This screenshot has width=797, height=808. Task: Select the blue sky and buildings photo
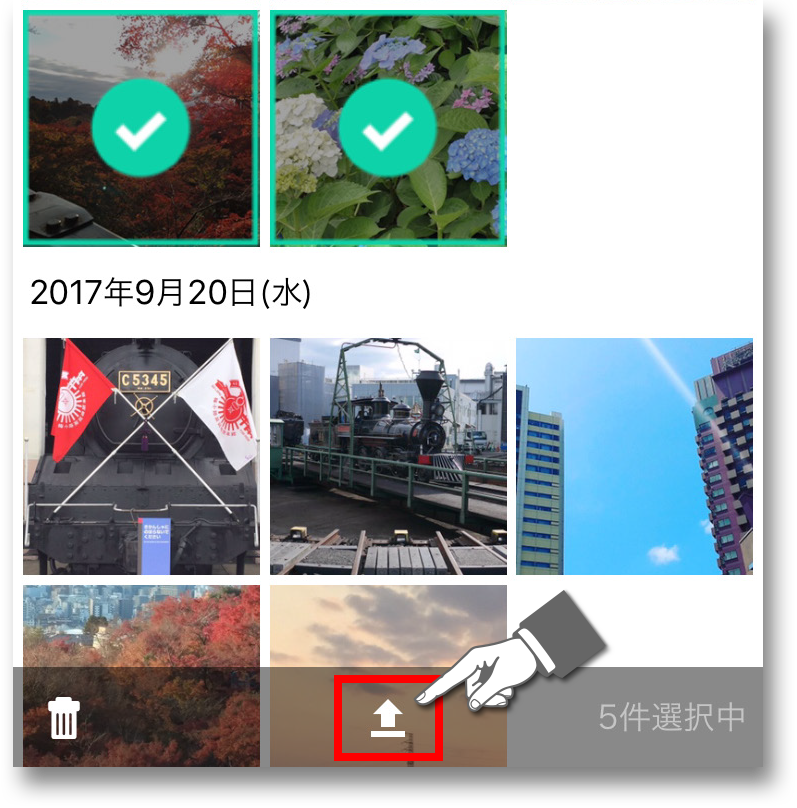(x=634, y=456)
